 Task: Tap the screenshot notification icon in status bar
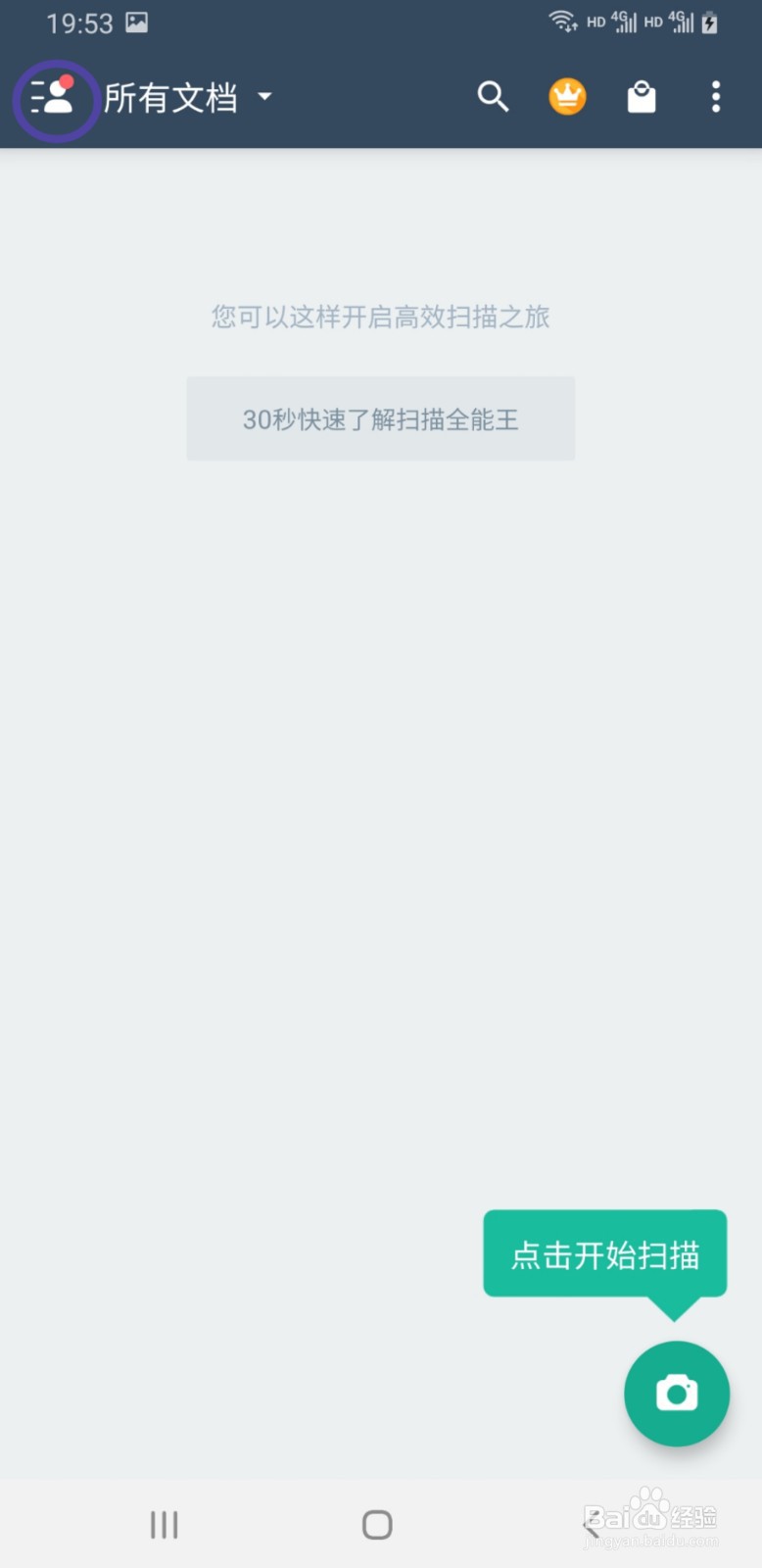[x=135, y=22]
